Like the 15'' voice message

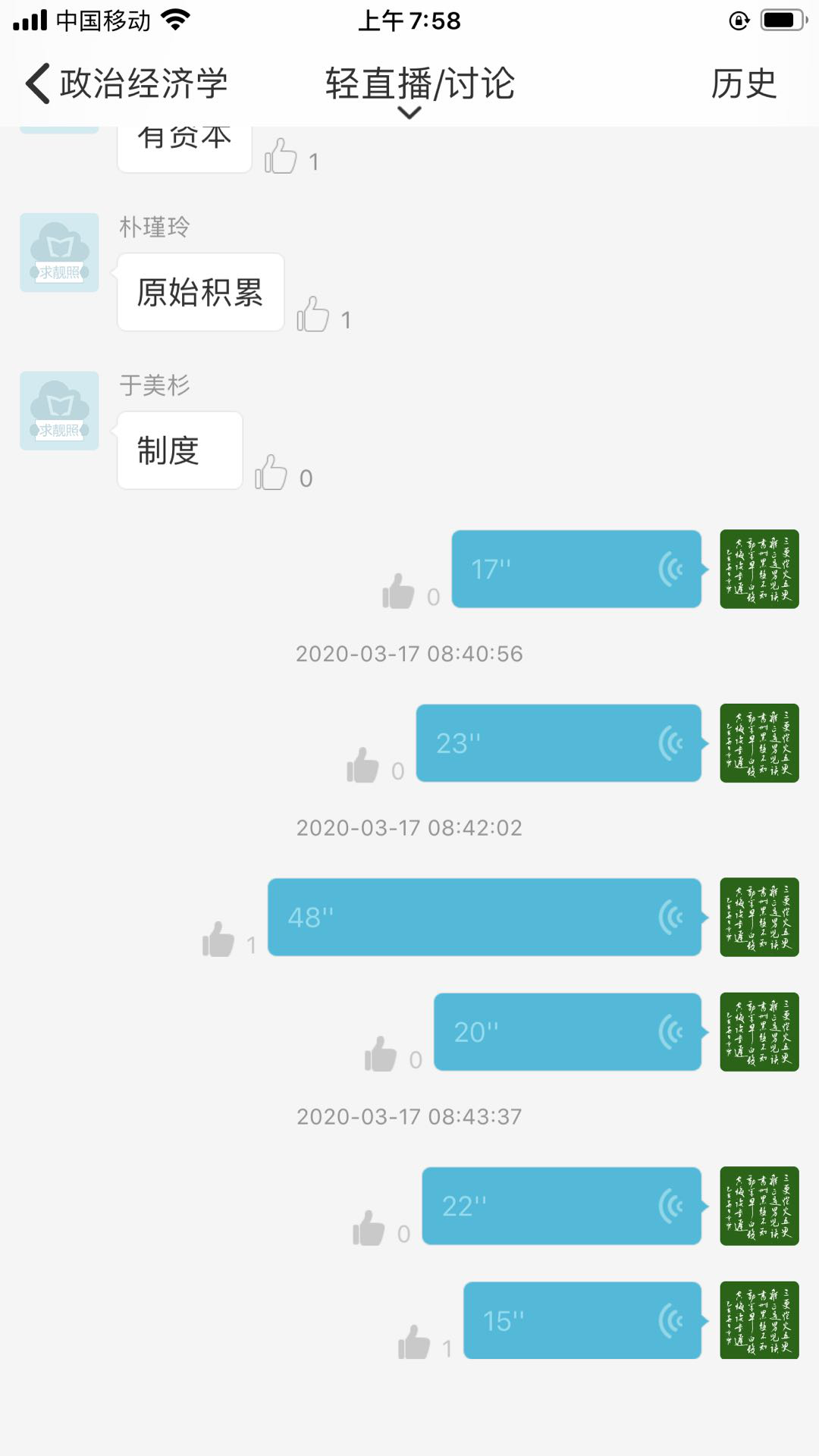coord(414,1343)
